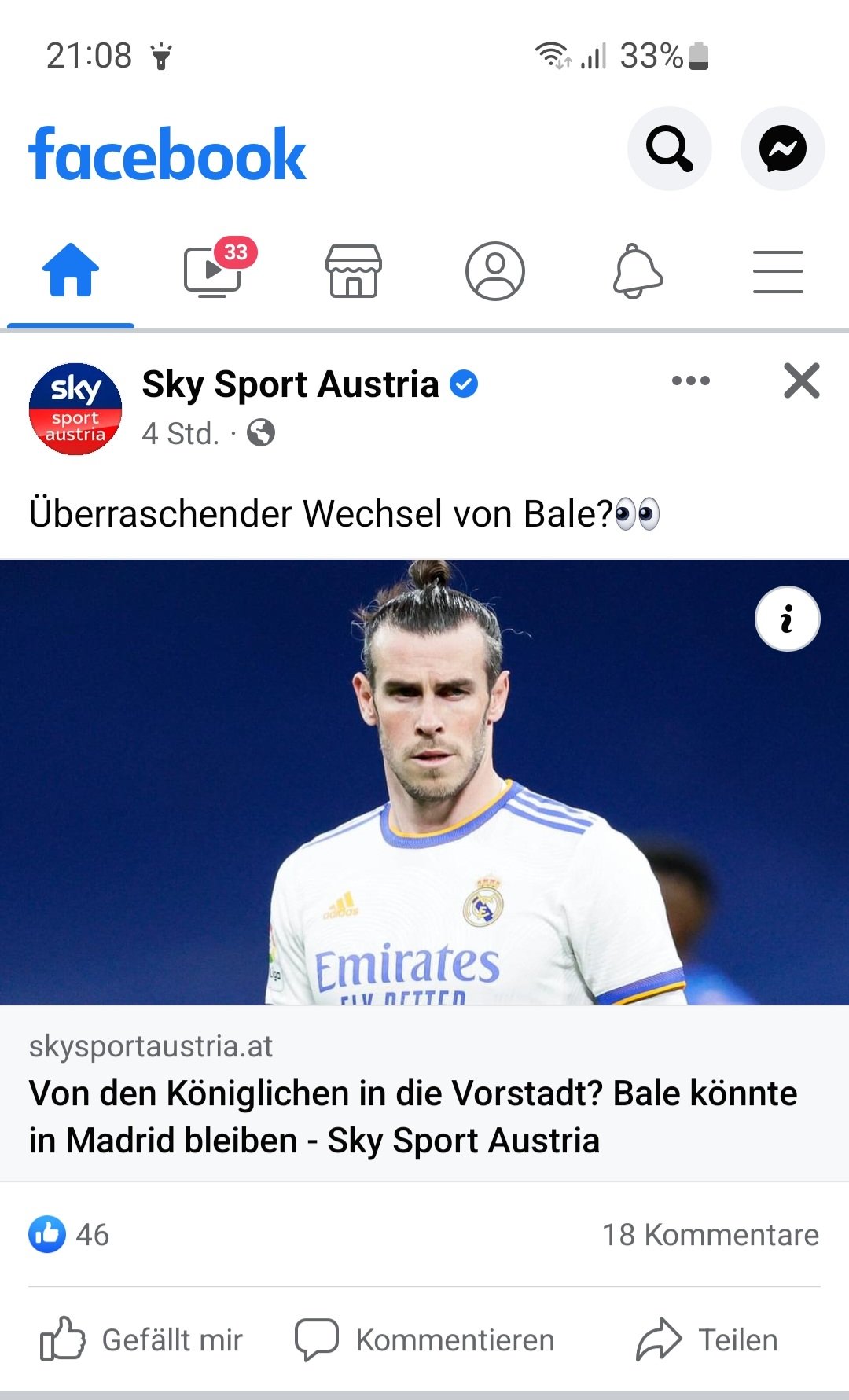Hide the Sky Sport Austria post
The image size is (849, 1400).
pos(802,381)
